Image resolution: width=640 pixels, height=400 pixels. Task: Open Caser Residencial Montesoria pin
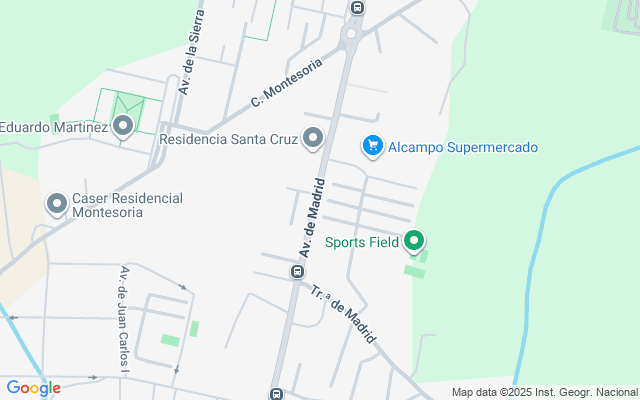click(57, 205)
